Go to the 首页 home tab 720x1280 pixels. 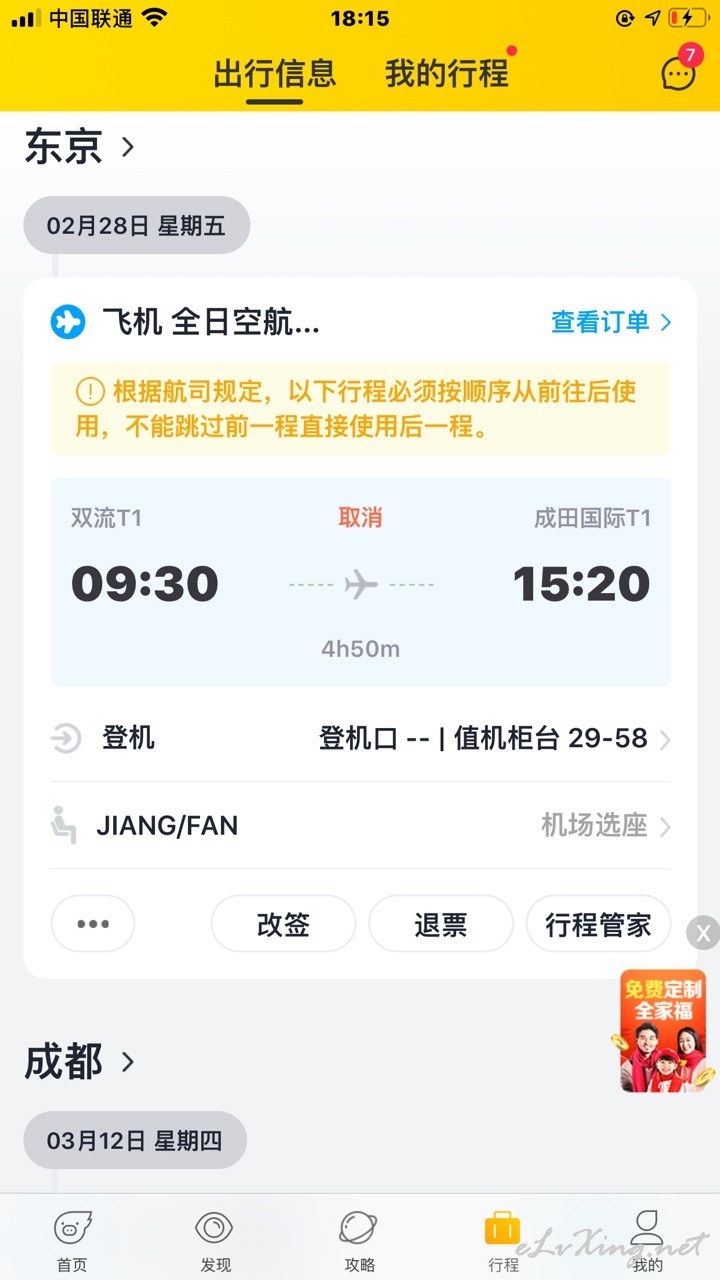tap(72, 1241)
